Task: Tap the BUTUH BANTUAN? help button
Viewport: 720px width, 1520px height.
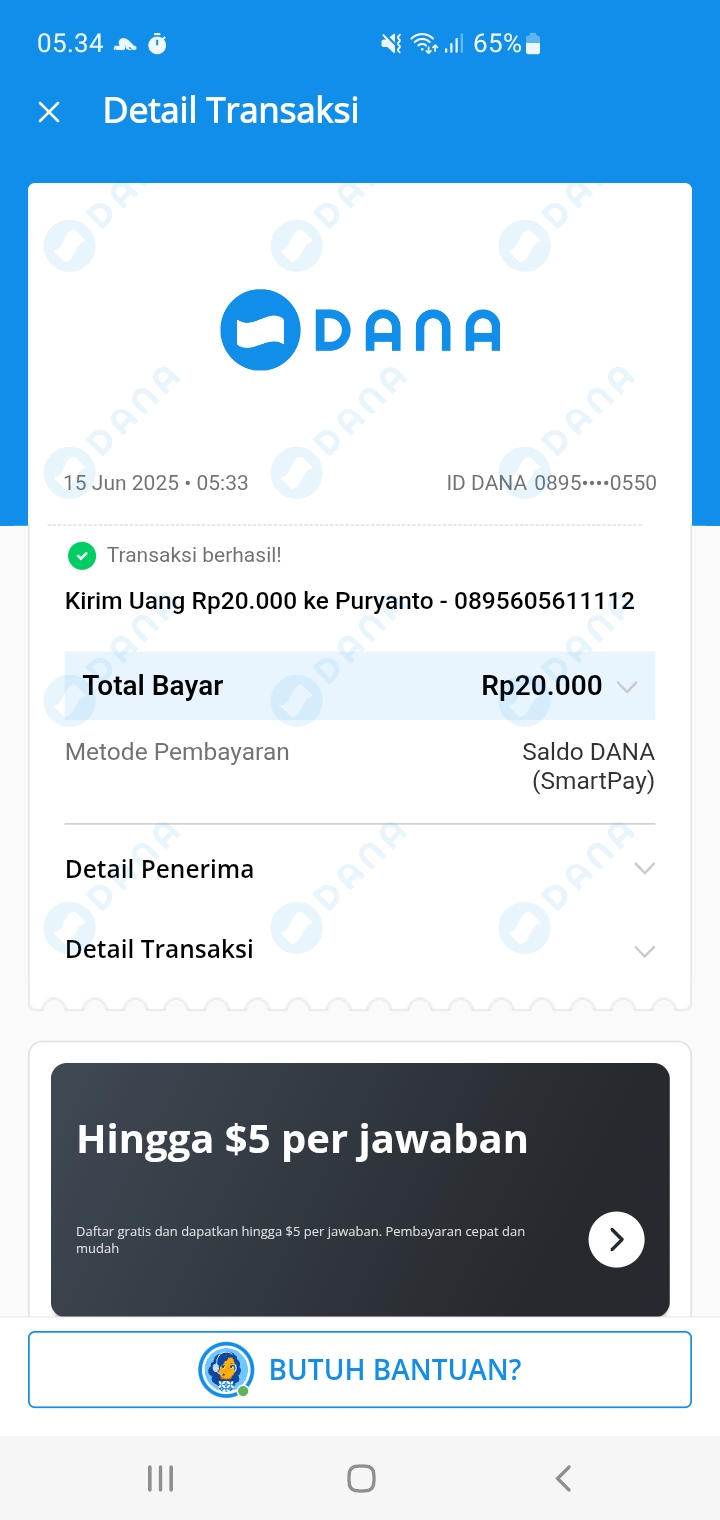Action: pyautogui.click(x=360, y=1369)
